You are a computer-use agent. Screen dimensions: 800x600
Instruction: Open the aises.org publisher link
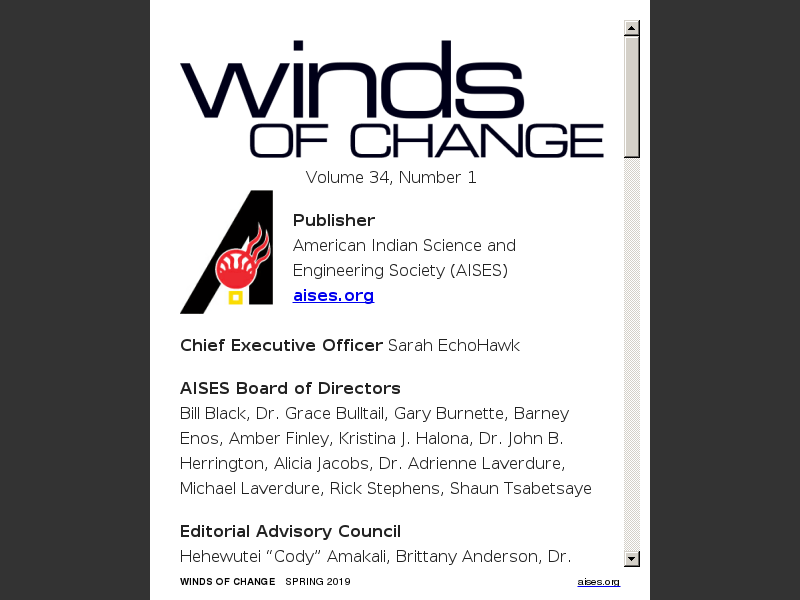333,296
